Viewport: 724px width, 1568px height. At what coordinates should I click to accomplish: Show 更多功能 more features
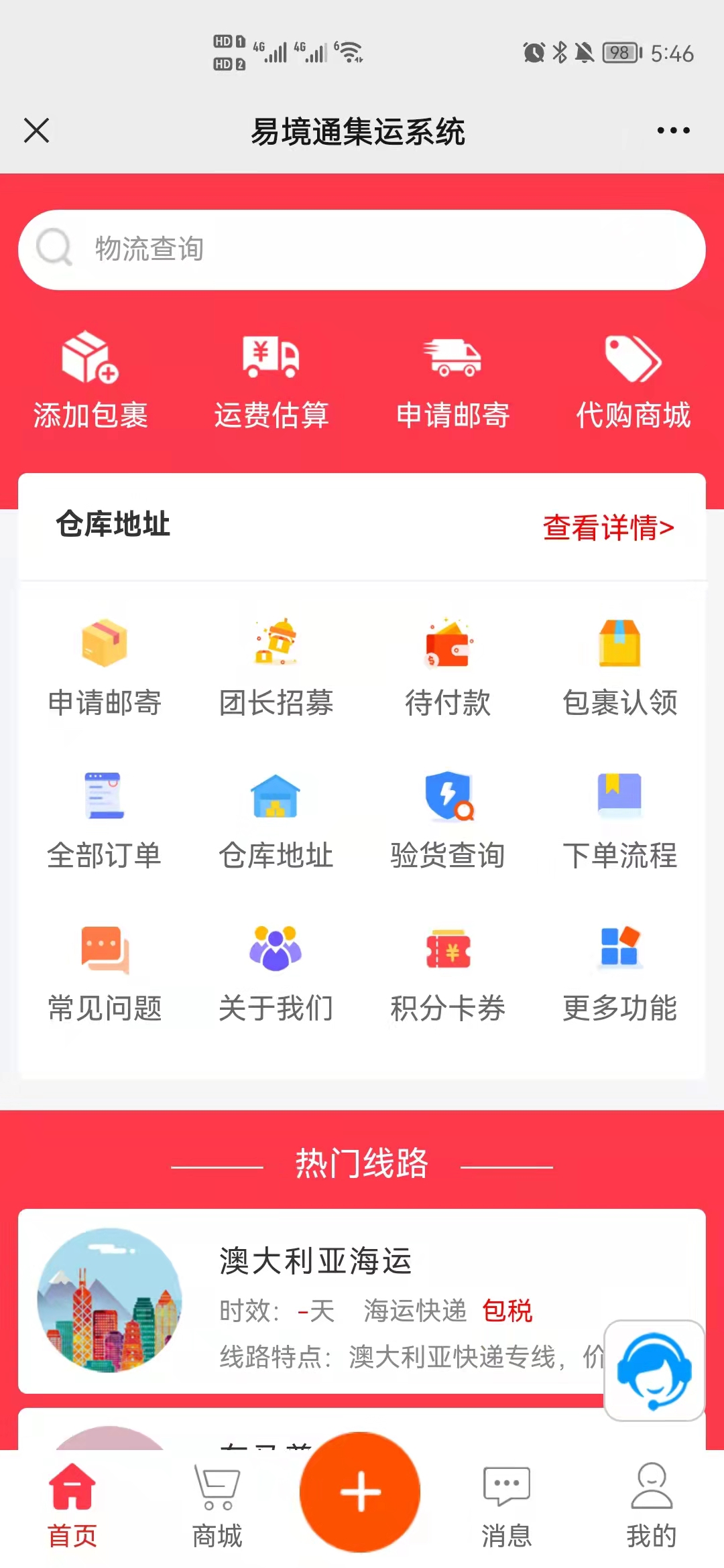pyautogui.click(x=619, y=974)
